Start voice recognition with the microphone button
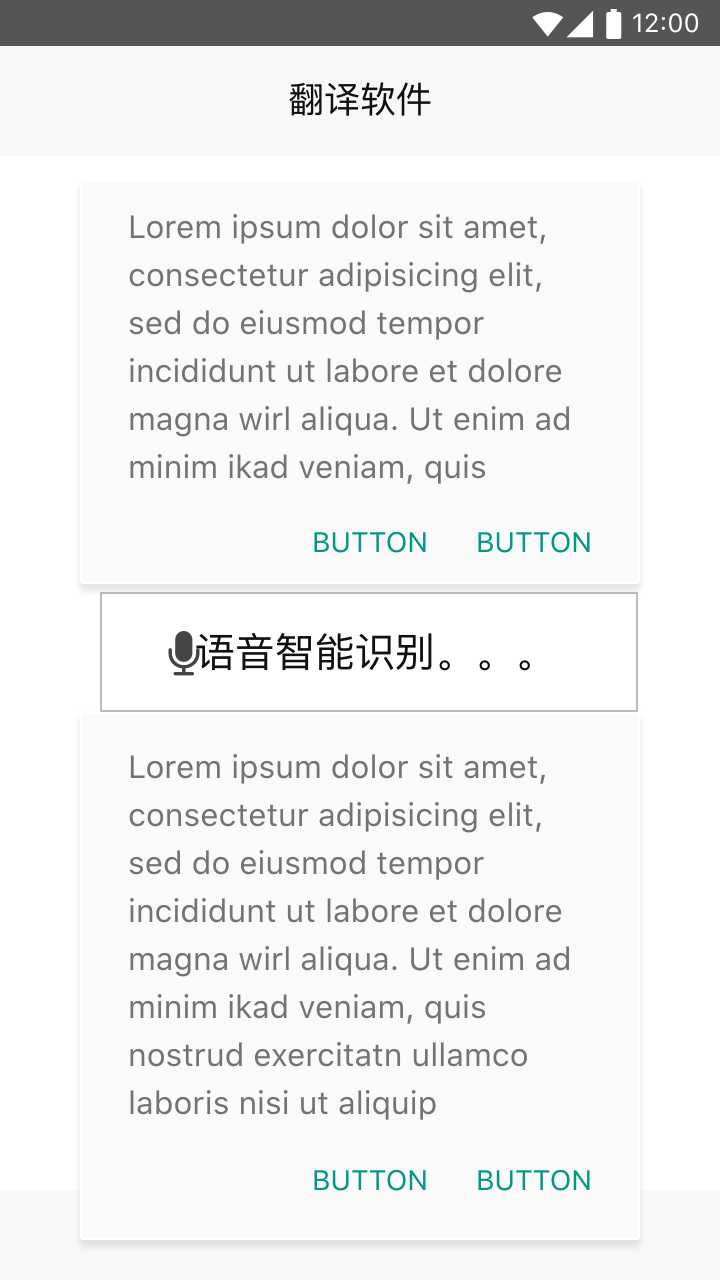 pyautogui.click(x=368, y=652)
